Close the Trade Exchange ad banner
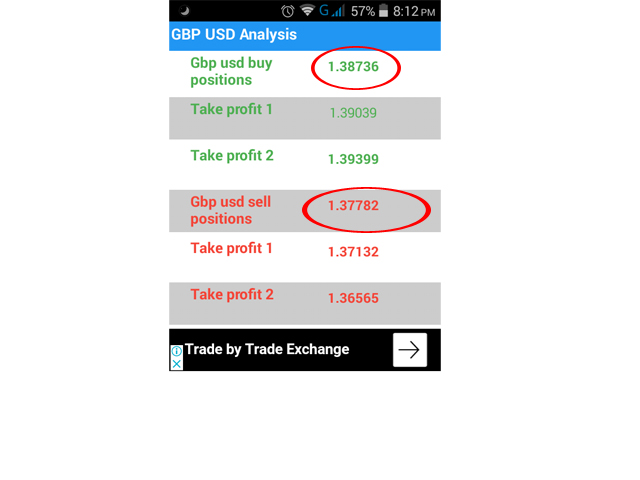640x480 pixels. [x=177, y=364]
